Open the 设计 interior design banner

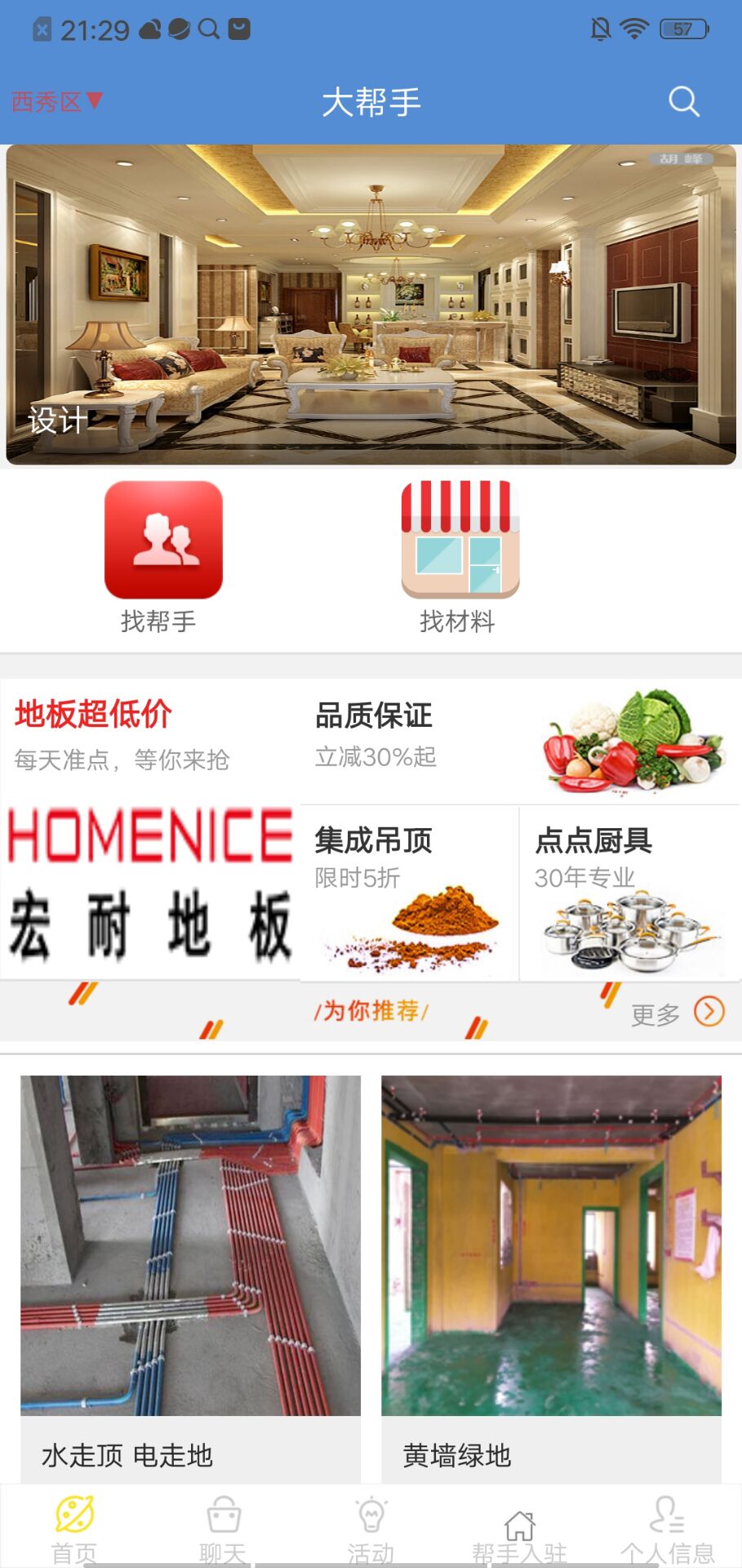pyautogui.click(x=371, y=304)
